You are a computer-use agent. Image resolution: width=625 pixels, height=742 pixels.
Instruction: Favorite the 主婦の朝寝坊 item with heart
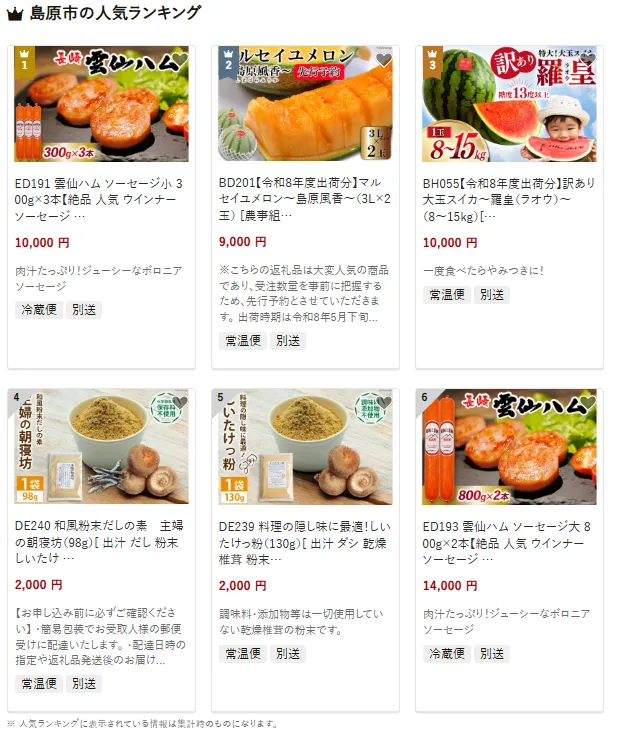[x=179, y=403]
